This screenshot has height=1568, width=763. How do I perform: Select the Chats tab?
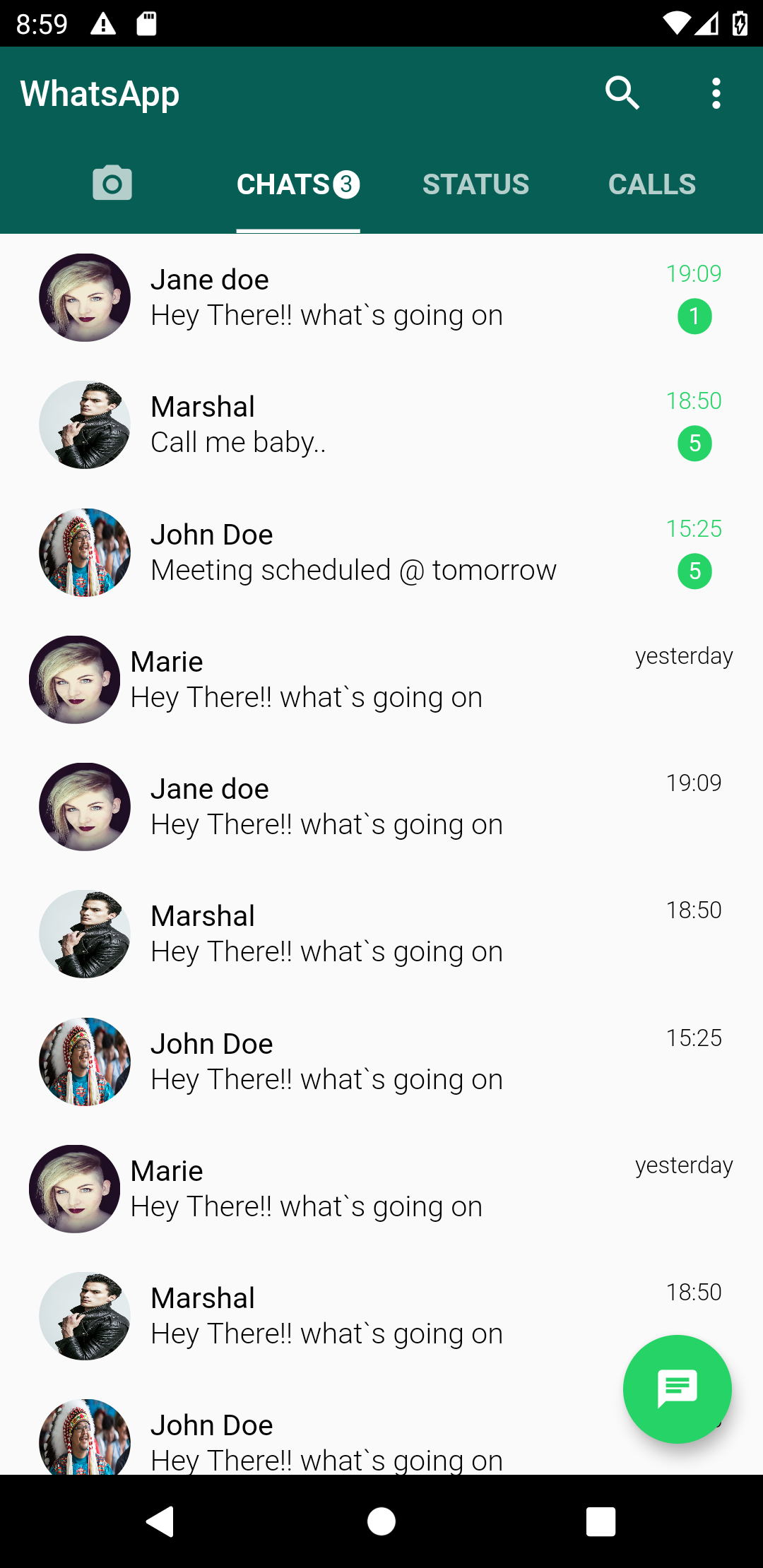coord(298,184)
